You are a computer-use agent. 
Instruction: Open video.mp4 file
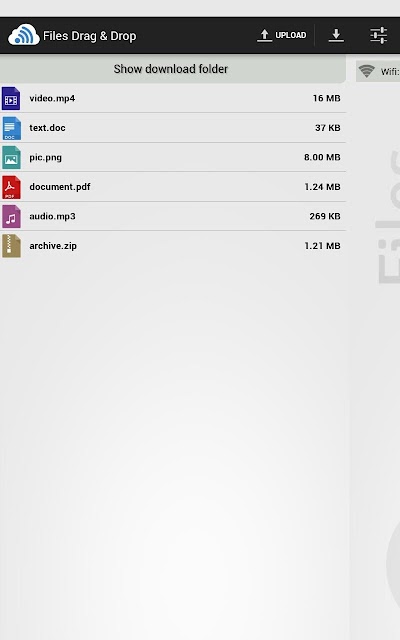point(173,98)
